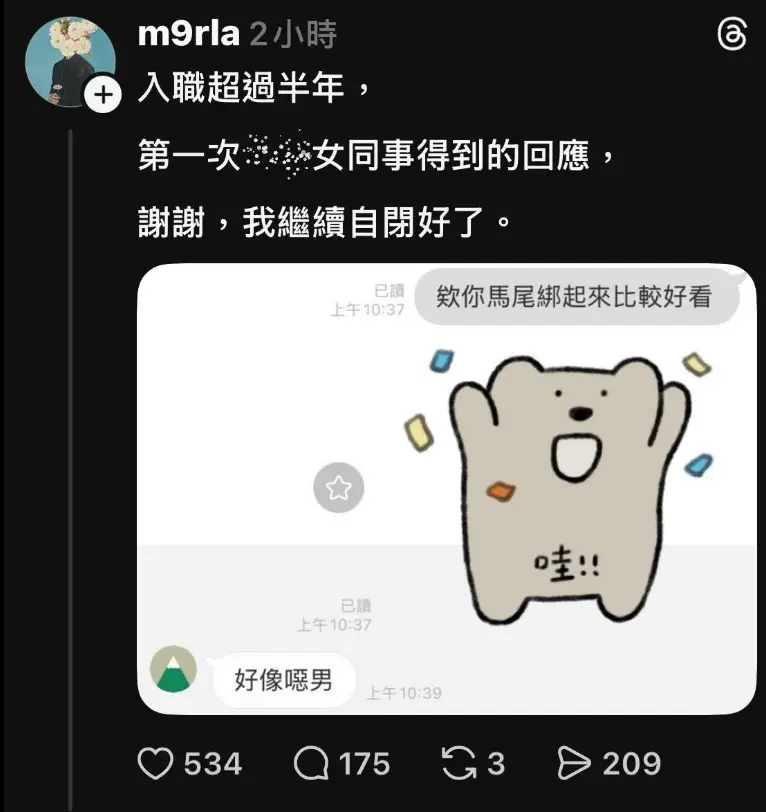
Task: Open the attached chat screenshot image
Action: point(446,488)
